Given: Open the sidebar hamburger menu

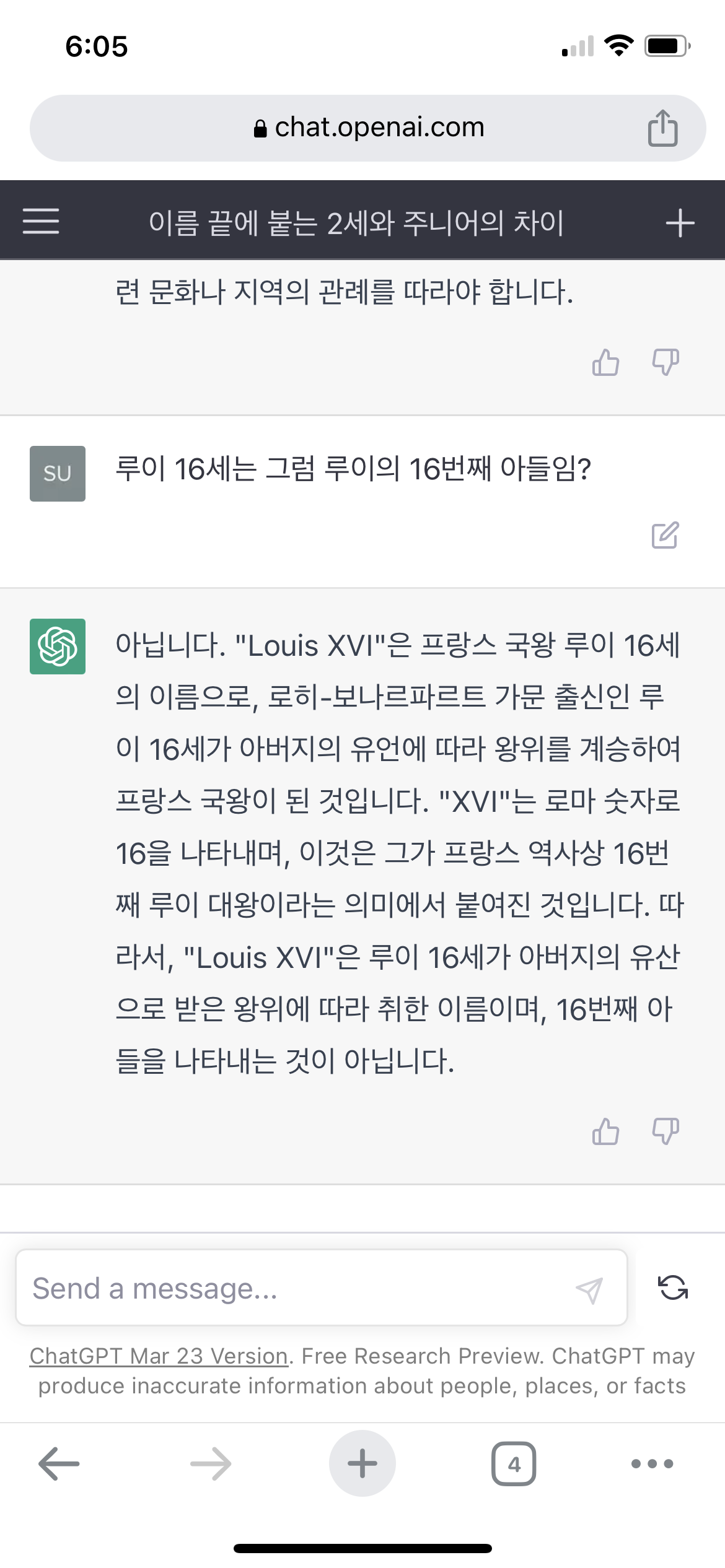Looking at the screenshot, I should pyautogui.click(x=41, y=222).
